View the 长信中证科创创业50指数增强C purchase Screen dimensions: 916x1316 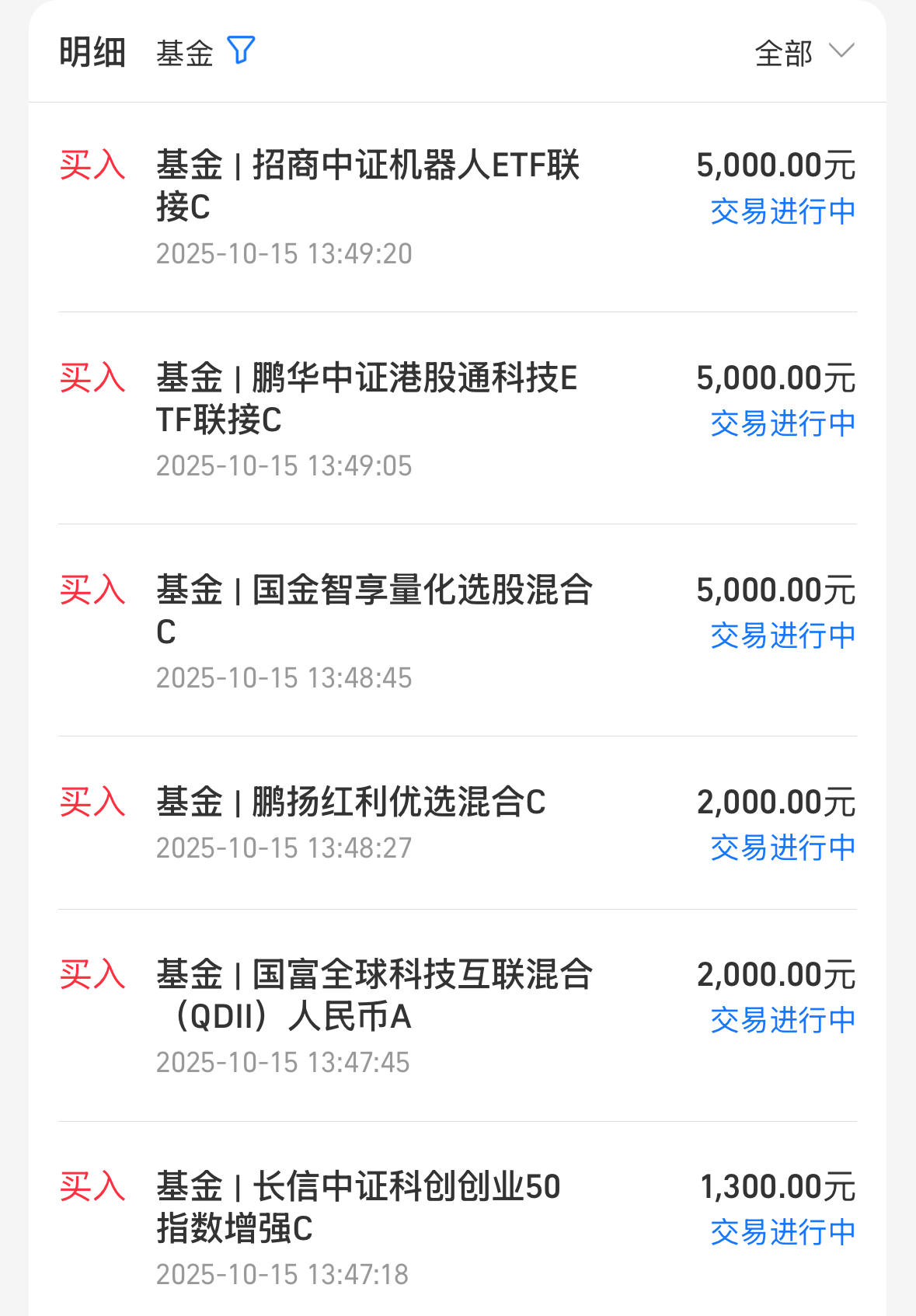[x=458, y=1220]
